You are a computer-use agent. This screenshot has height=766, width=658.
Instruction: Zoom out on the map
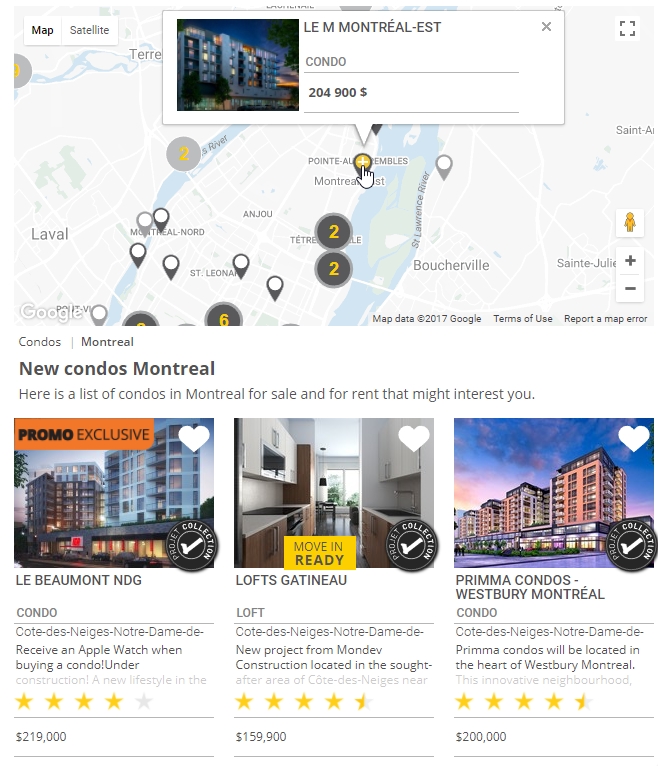tap(629, 289)
